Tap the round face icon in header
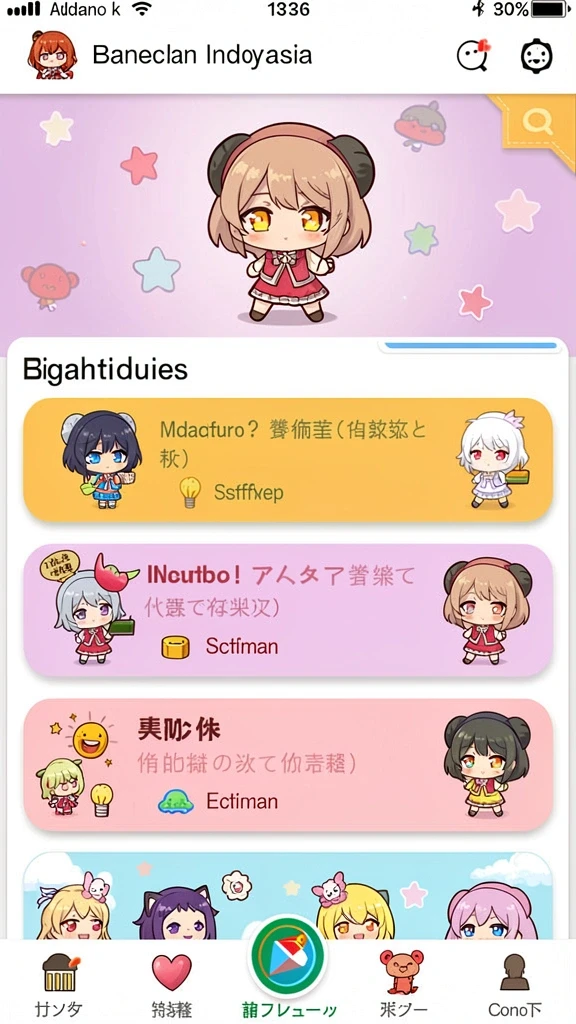Image resolution: width=576 pixels, height=1024 pixels. pyautogui.click(x=537, y=56)
